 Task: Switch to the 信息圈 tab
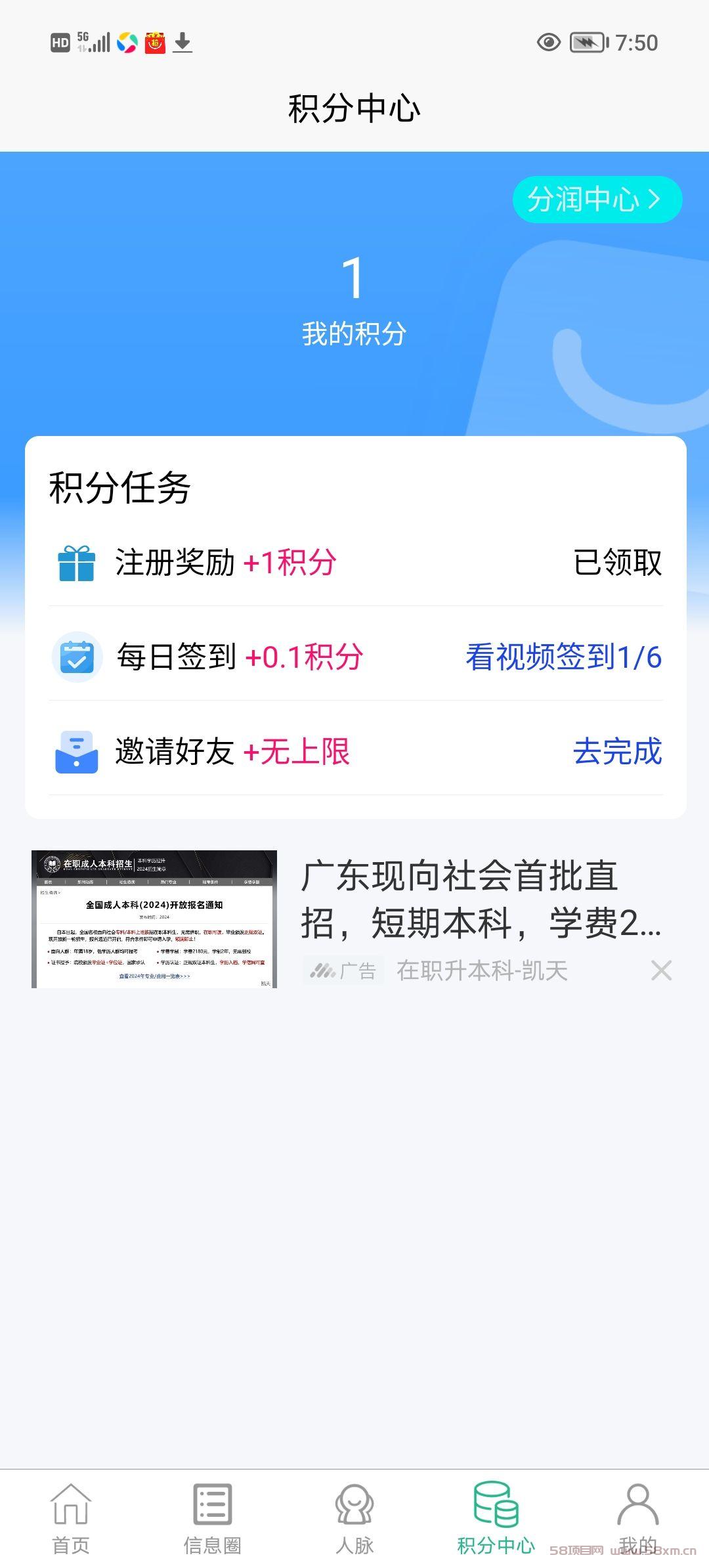213,1519
